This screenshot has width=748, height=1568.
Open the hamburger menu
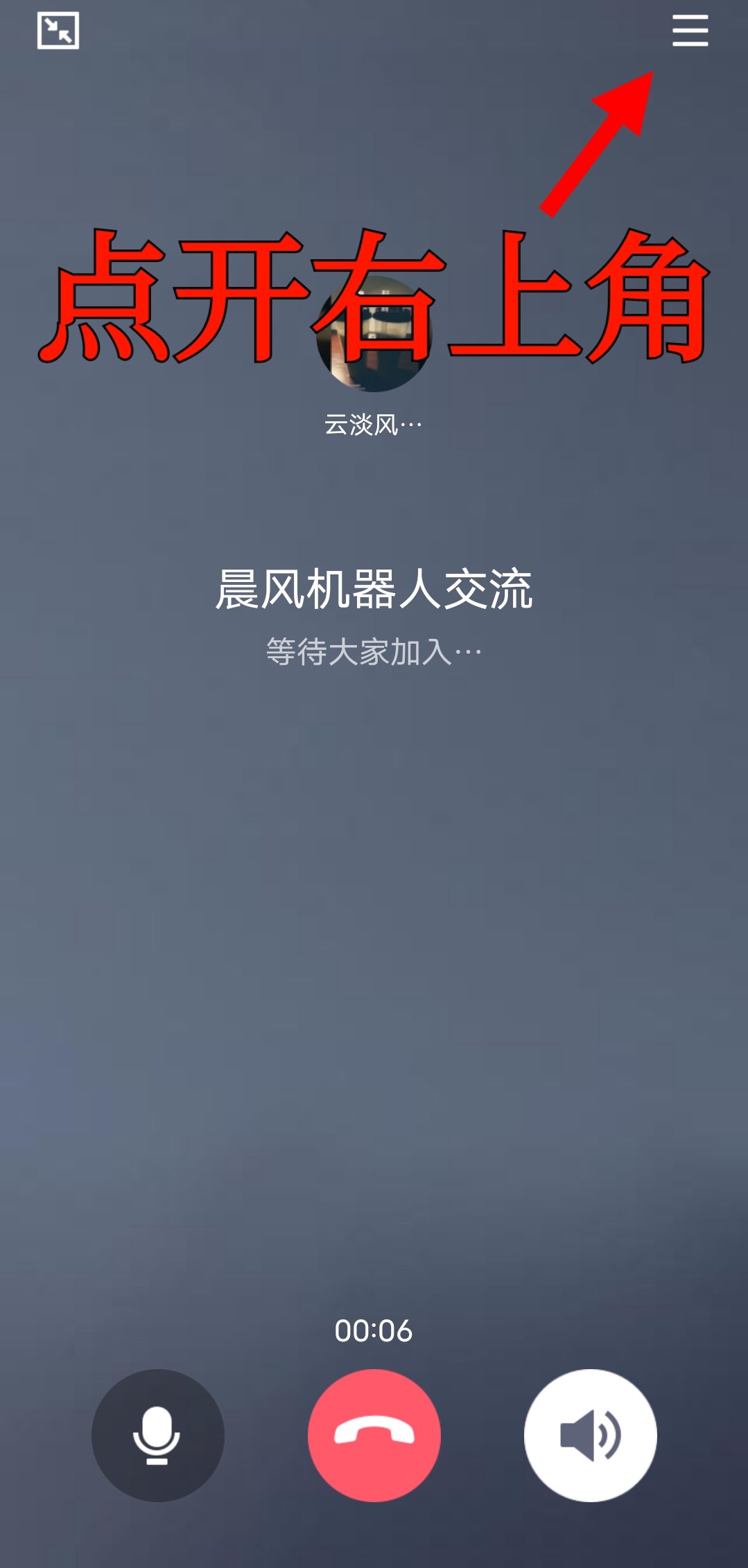tap(690, 31)
